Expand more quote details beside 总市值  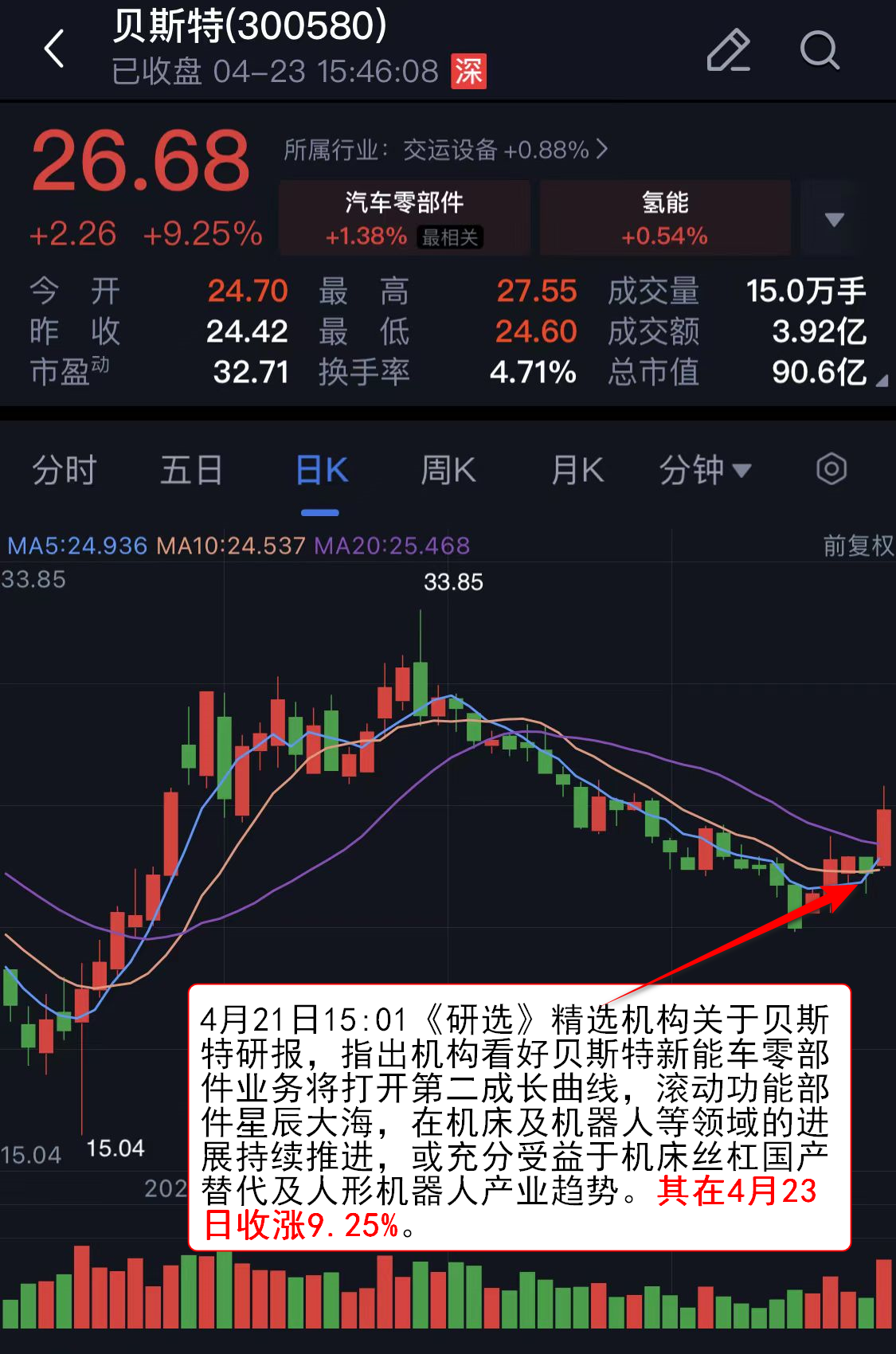coord(881,382)
